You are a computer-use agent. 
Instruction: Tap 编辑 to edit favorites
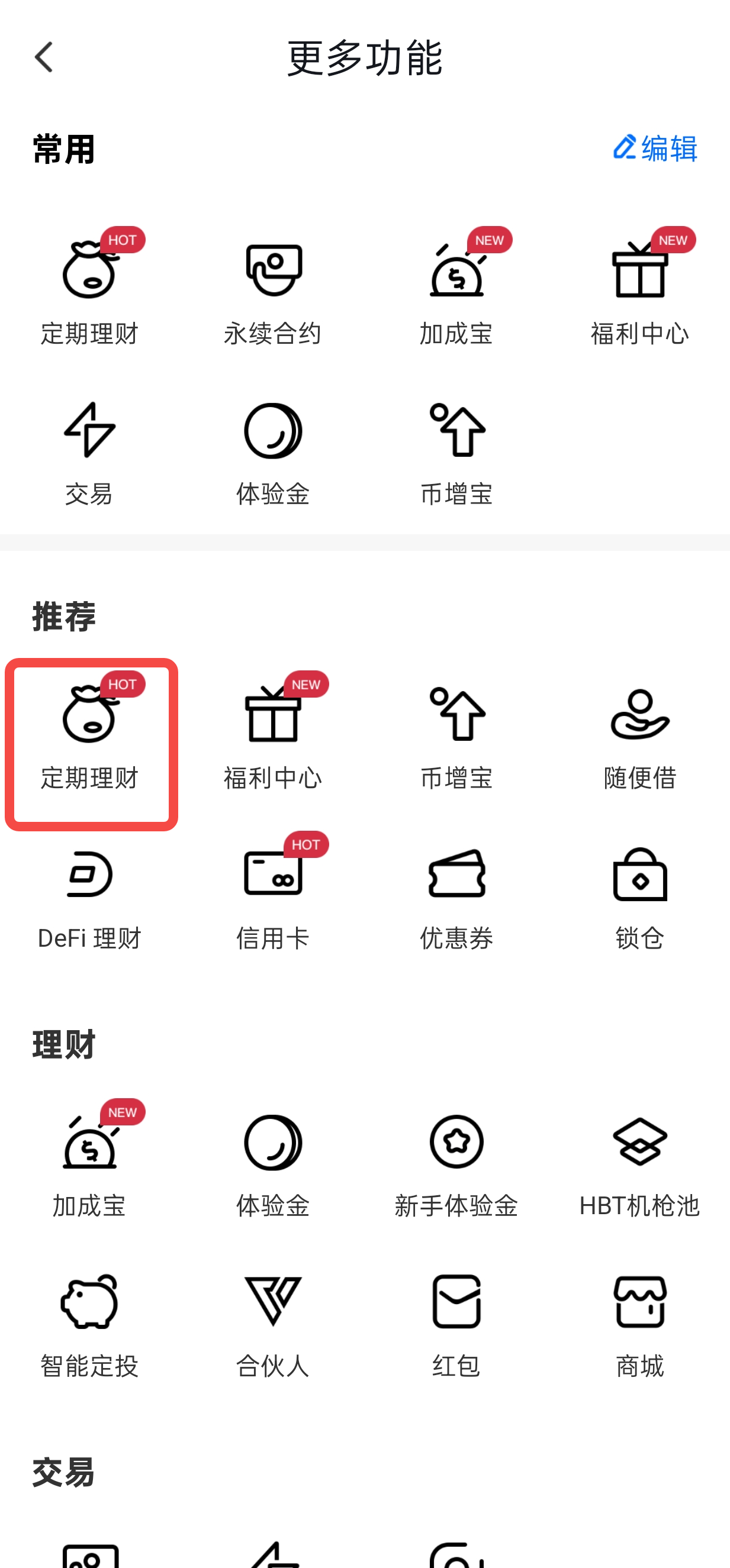pyautogui.click(x=654, y=149)
